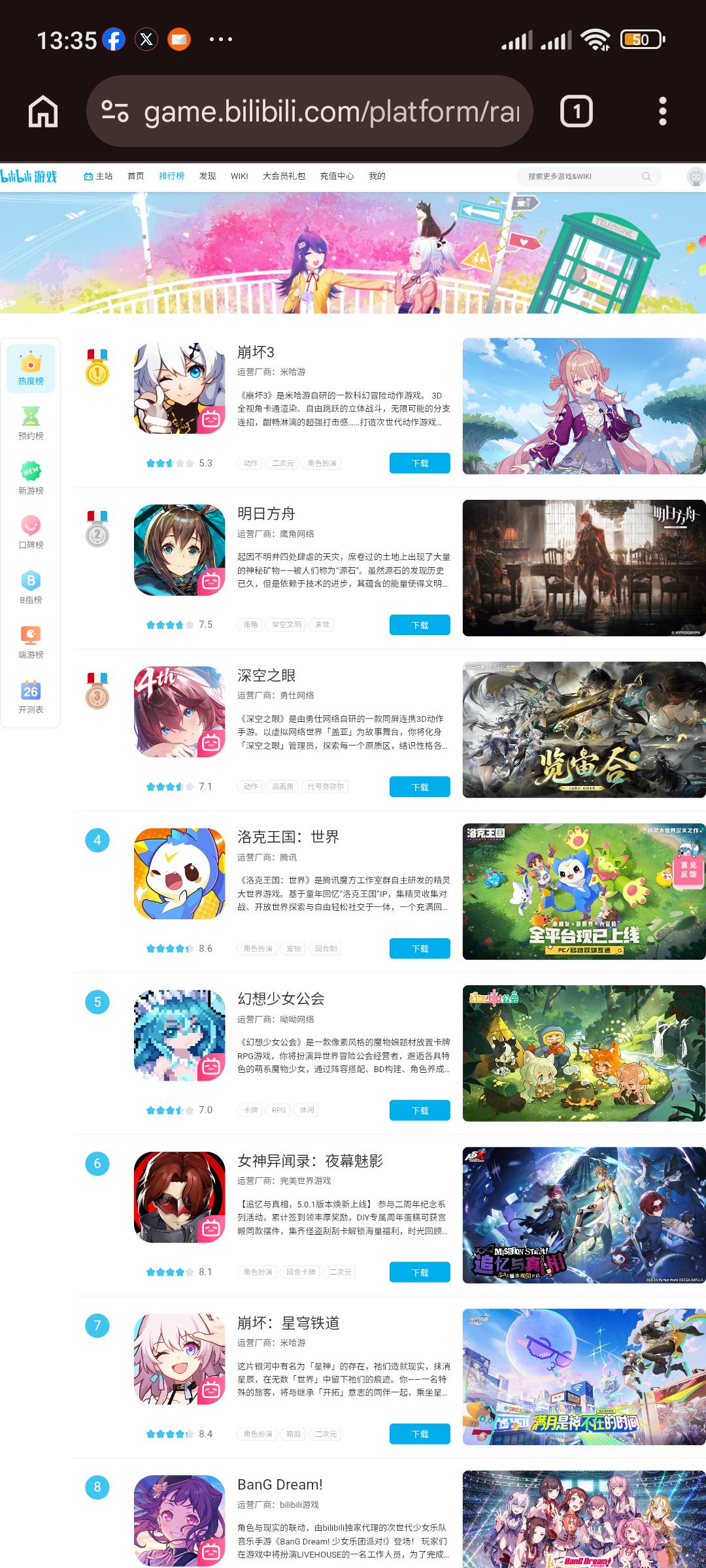Open the browser home button
This screenshot has height=1568, width=706.
click(43, 111)
